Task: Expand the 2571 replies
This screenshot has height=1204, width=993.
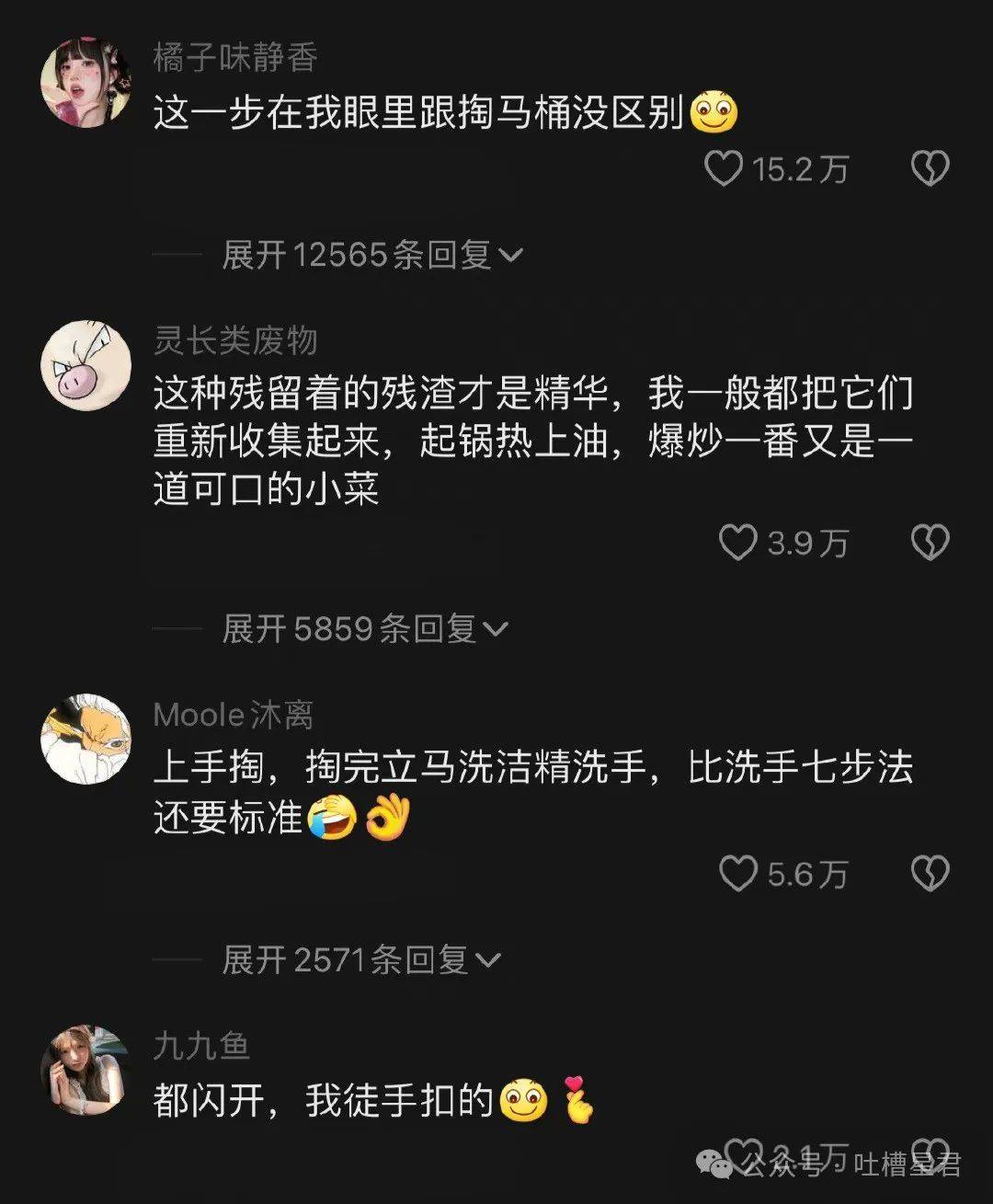Action: click(x=361, y=960)
